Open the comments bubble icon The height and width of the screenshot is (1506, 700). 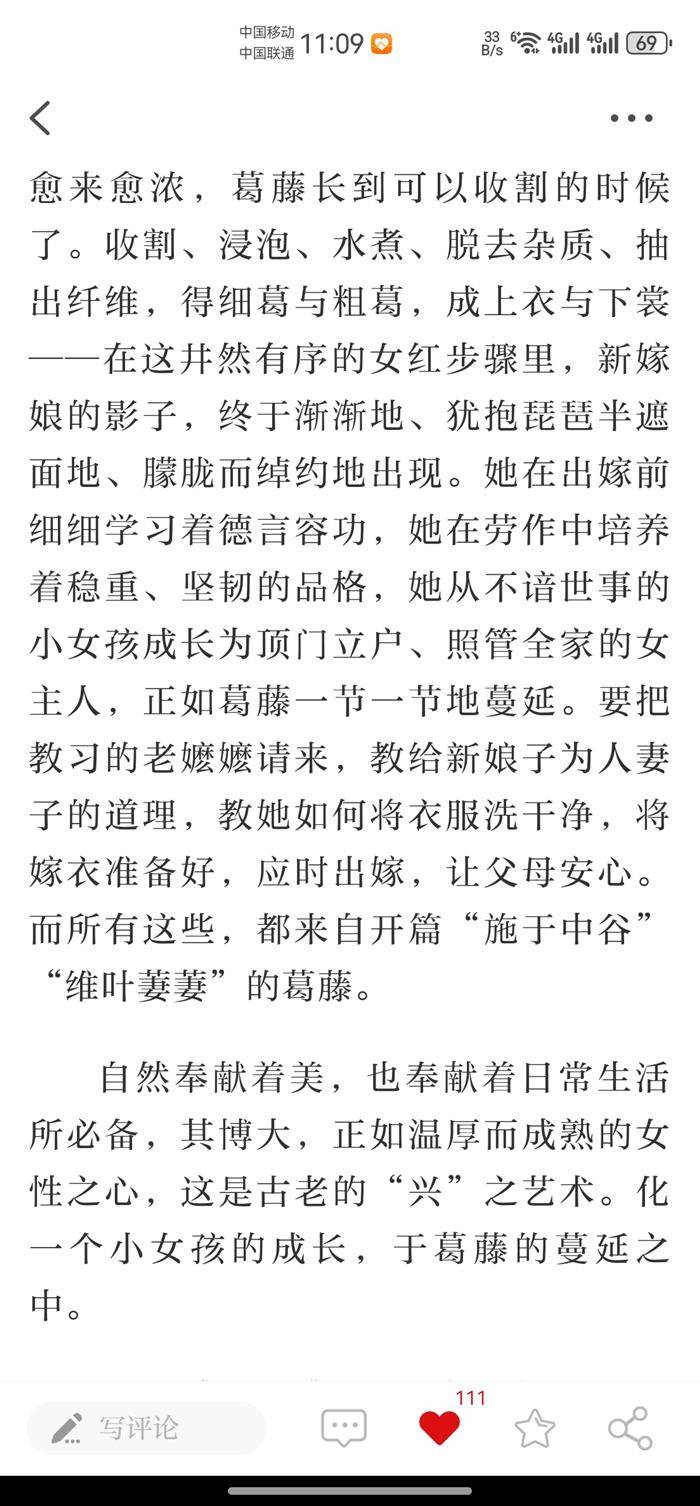pos(343,1428)
